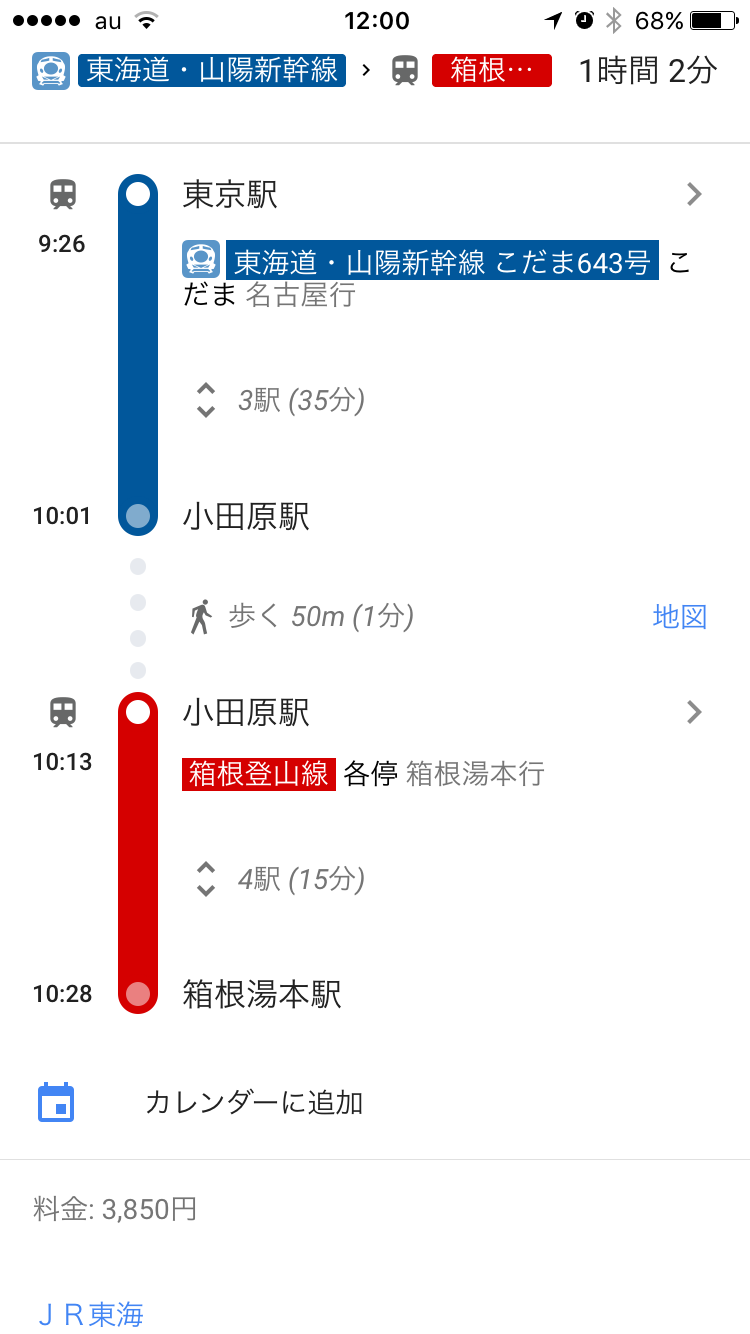Expand the 3駅 (35分) stops list
The width and height of the screenshot is (750, 1334).
point(280,401)
